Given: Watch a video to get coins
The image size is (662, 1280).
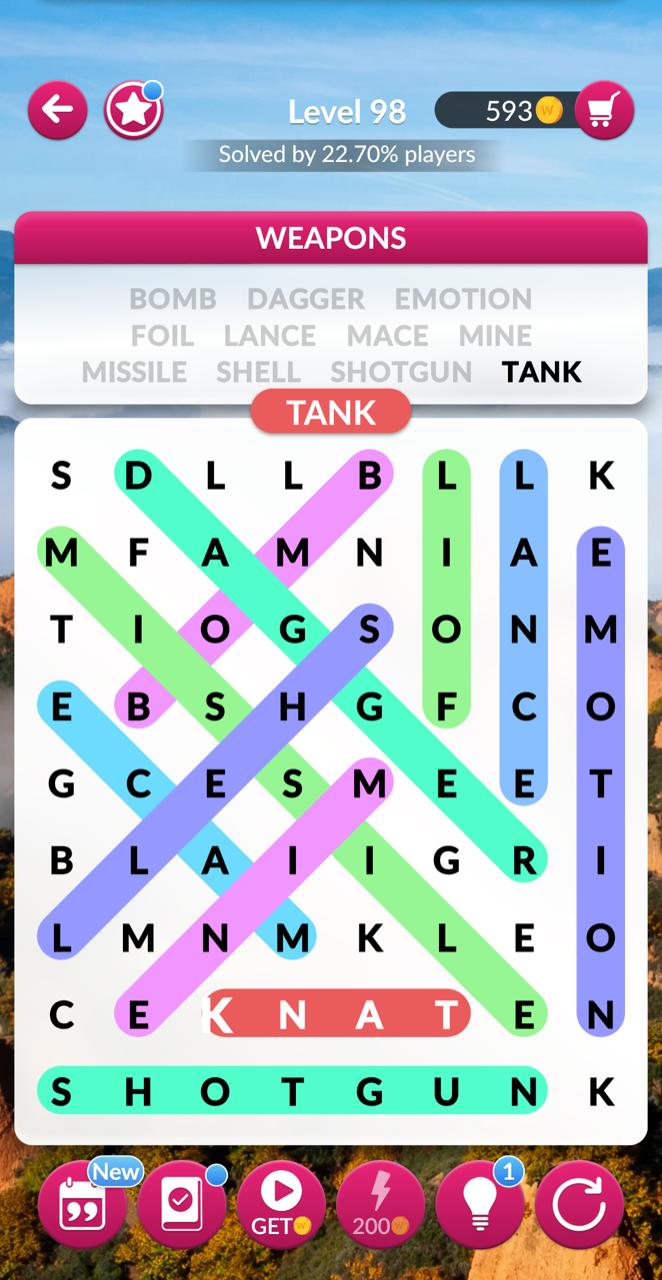Looking at the screenshot, I should point(281,1203).
